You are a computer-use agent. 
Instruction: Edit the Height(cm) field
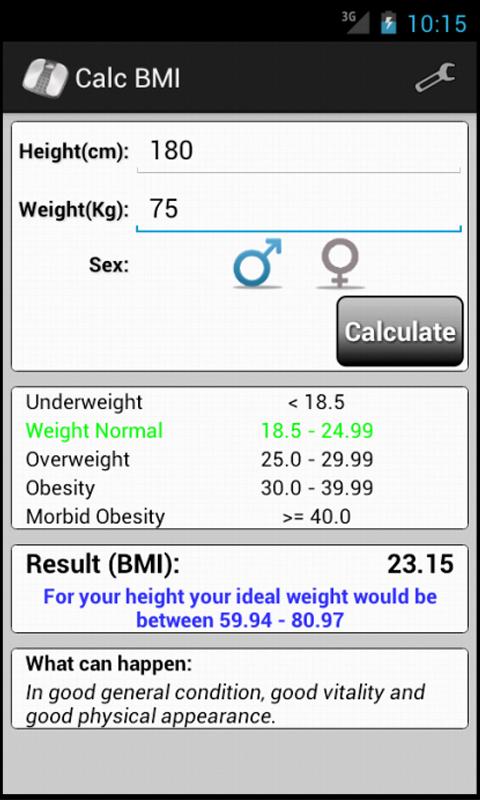pyautogui.click(x=299, y=152)
